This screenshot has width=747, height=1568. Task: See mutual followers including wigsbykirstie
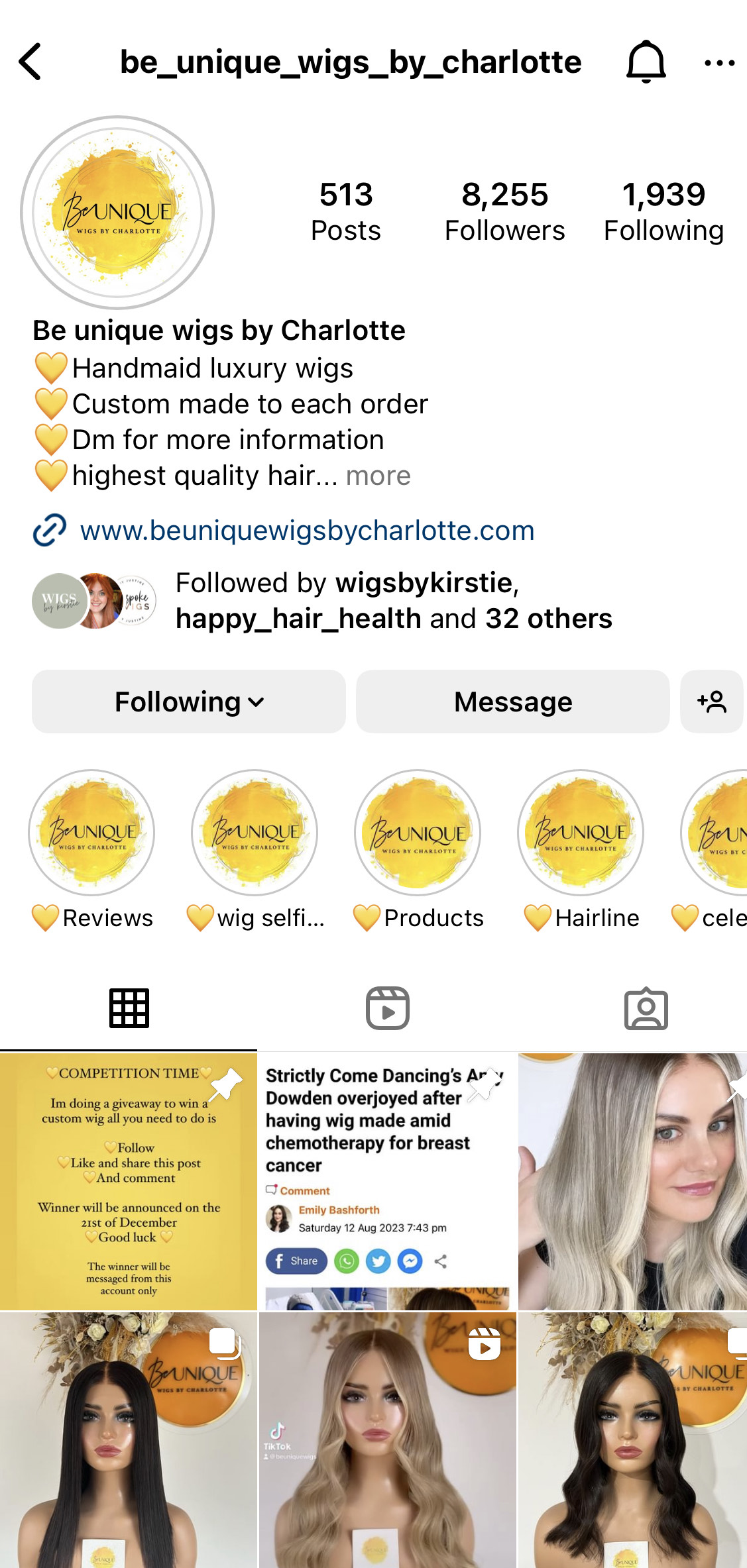(393, 601)
